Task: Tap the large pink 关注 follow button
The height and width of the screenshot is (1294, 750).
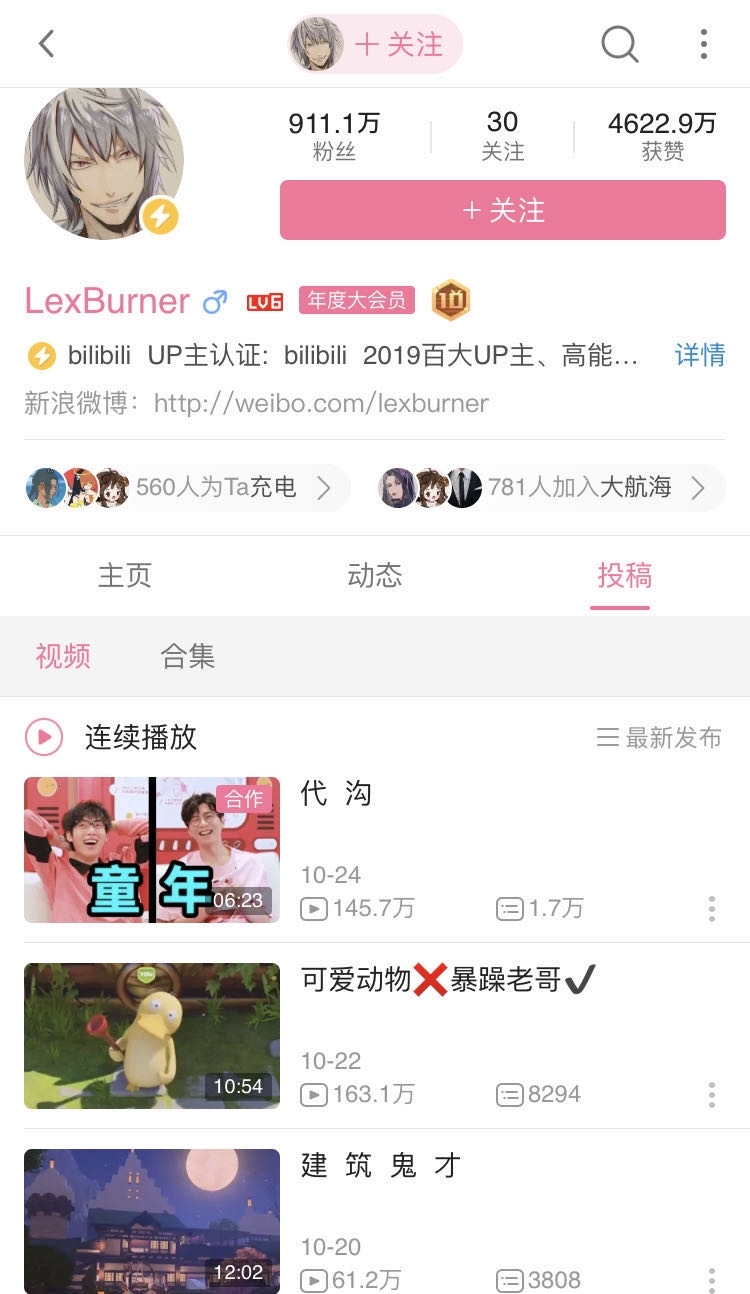Action: (x=502, y=210)
